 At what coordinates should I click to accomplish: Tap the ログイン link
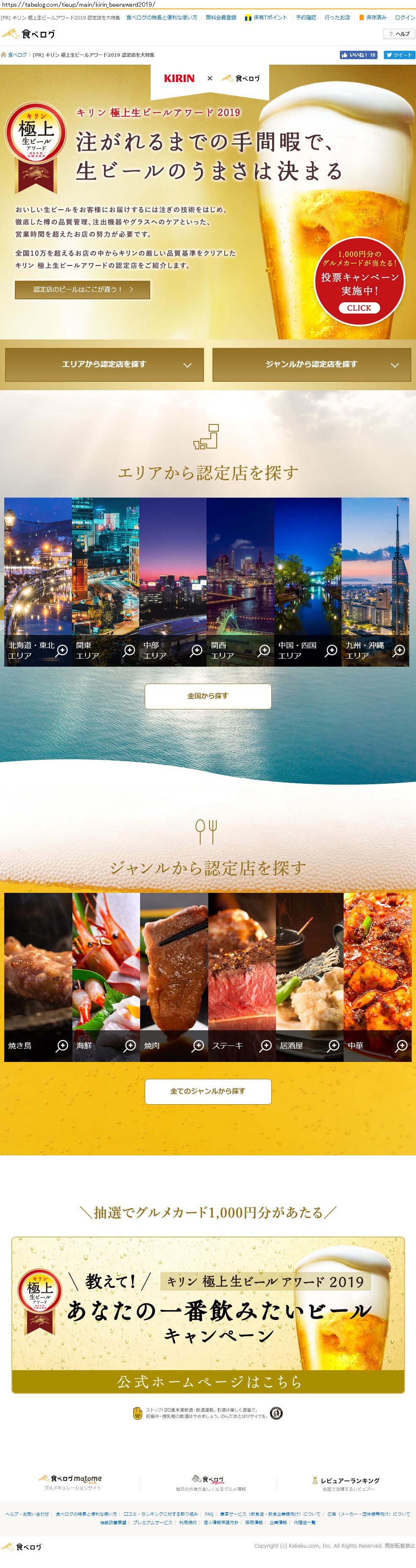pos(405,18)
